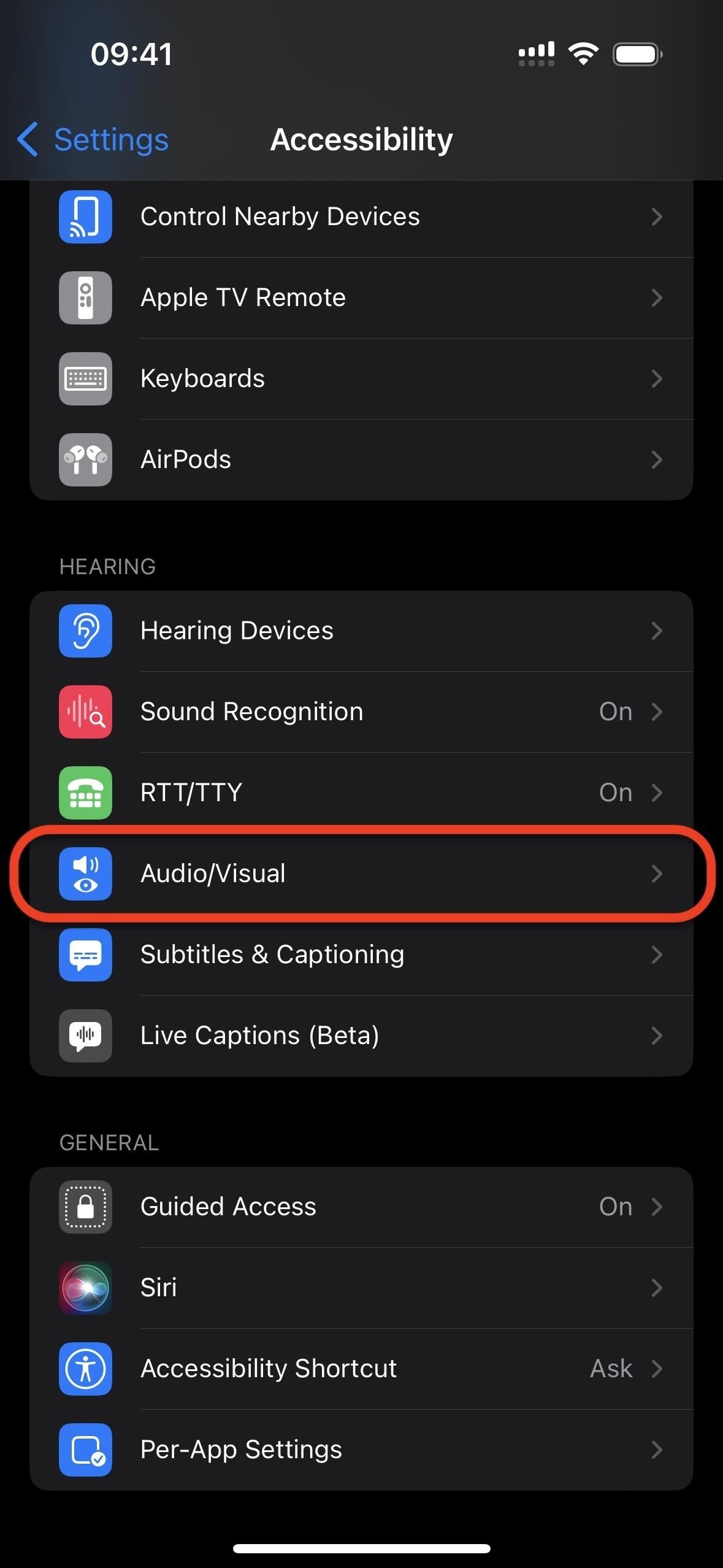Open AirPods accessibility options
The height and width of the screenshot is (1568, 723).
click(x=361, y=459)
